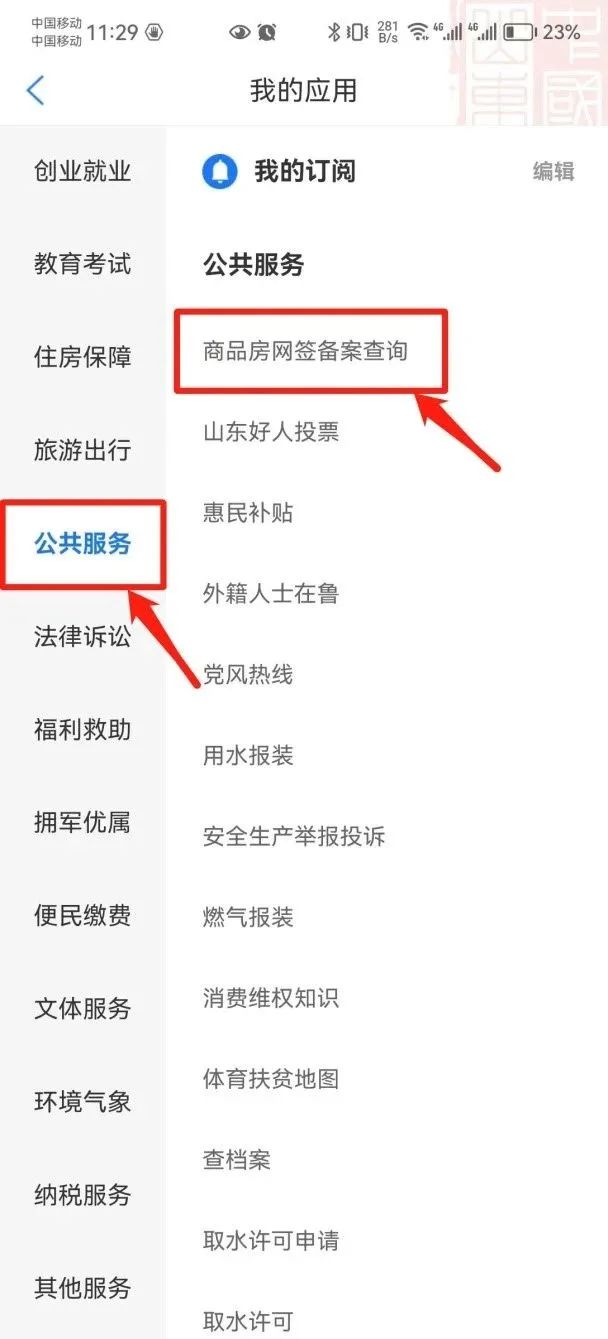Select the 创业就业 category
The image size is (608, 1339).
tap(83, 171)
